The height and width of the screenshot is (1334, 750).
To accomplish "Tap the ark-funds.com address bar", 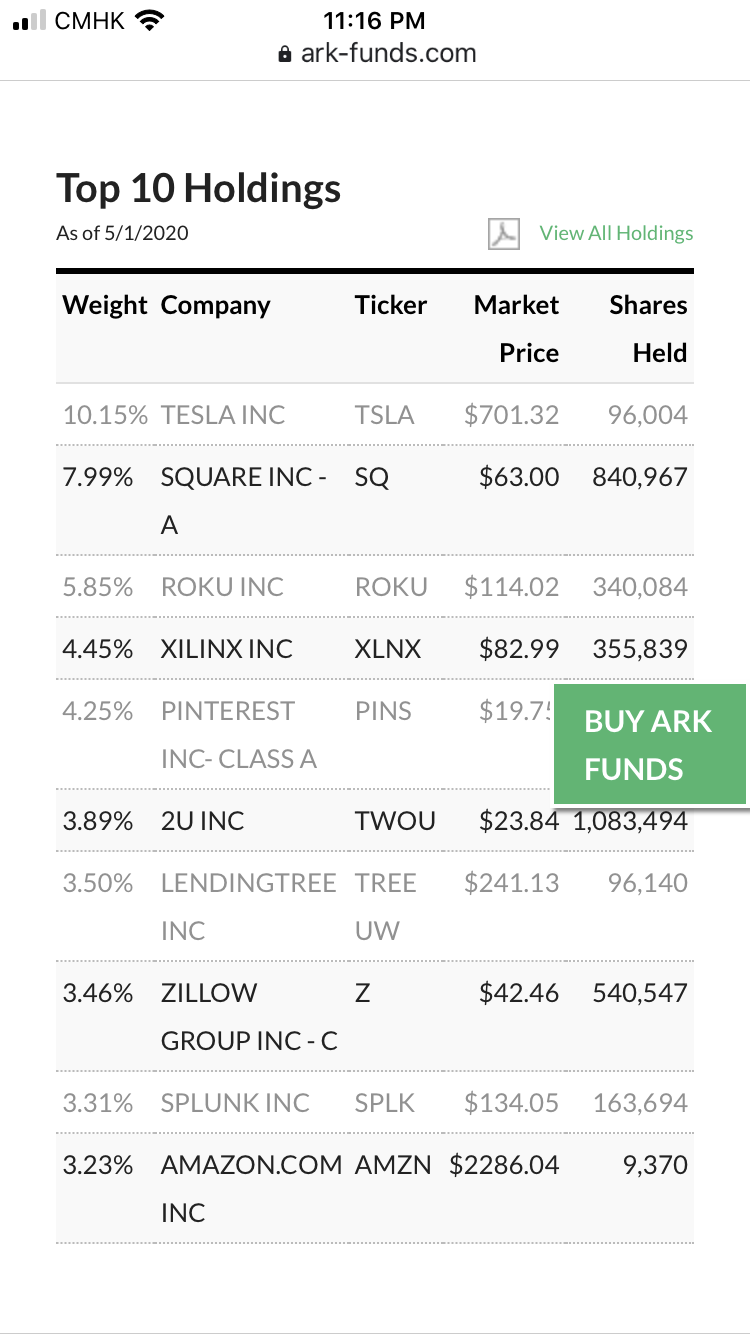I will [376, 53].
